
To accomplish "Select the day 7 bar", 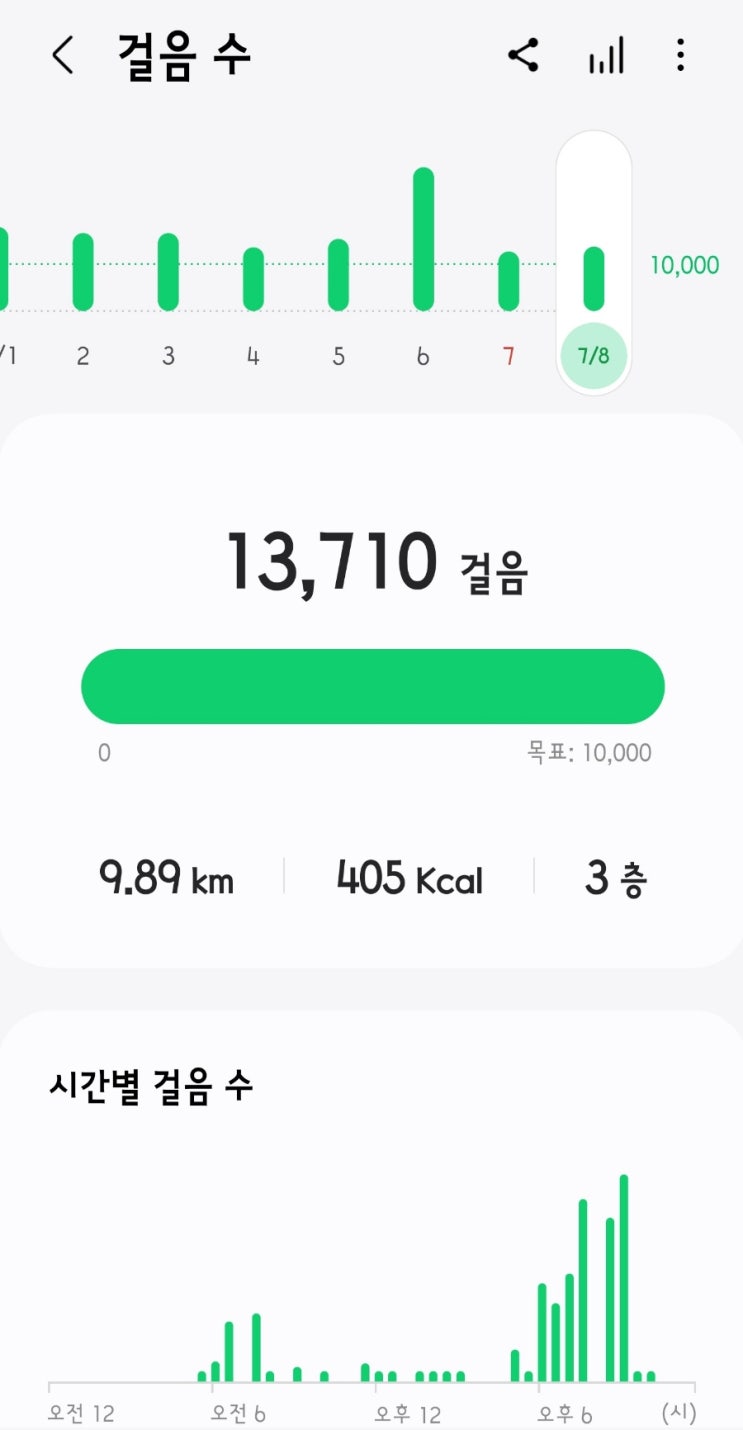I will [508, 281].
